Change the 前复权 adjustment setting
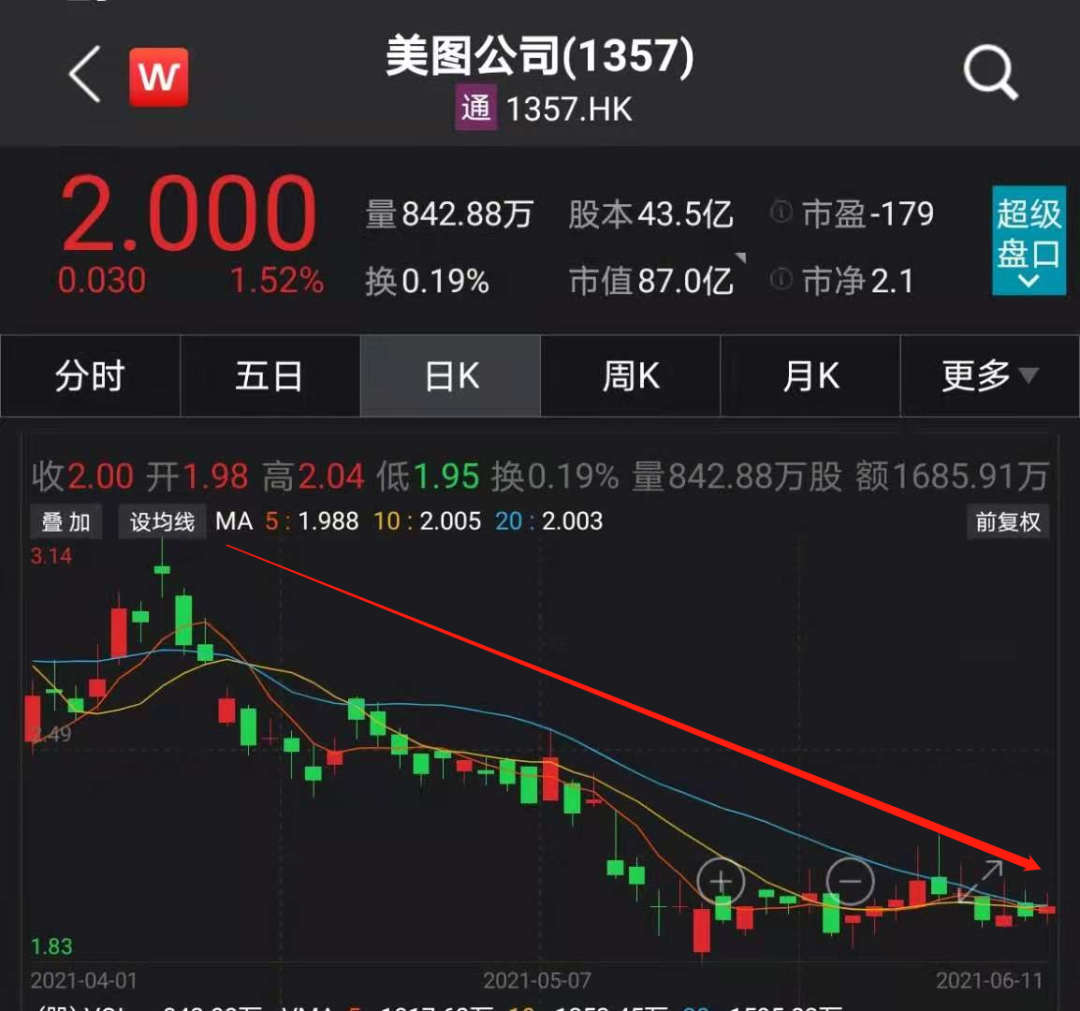1080x1011 pixels. coord(1008,522)
